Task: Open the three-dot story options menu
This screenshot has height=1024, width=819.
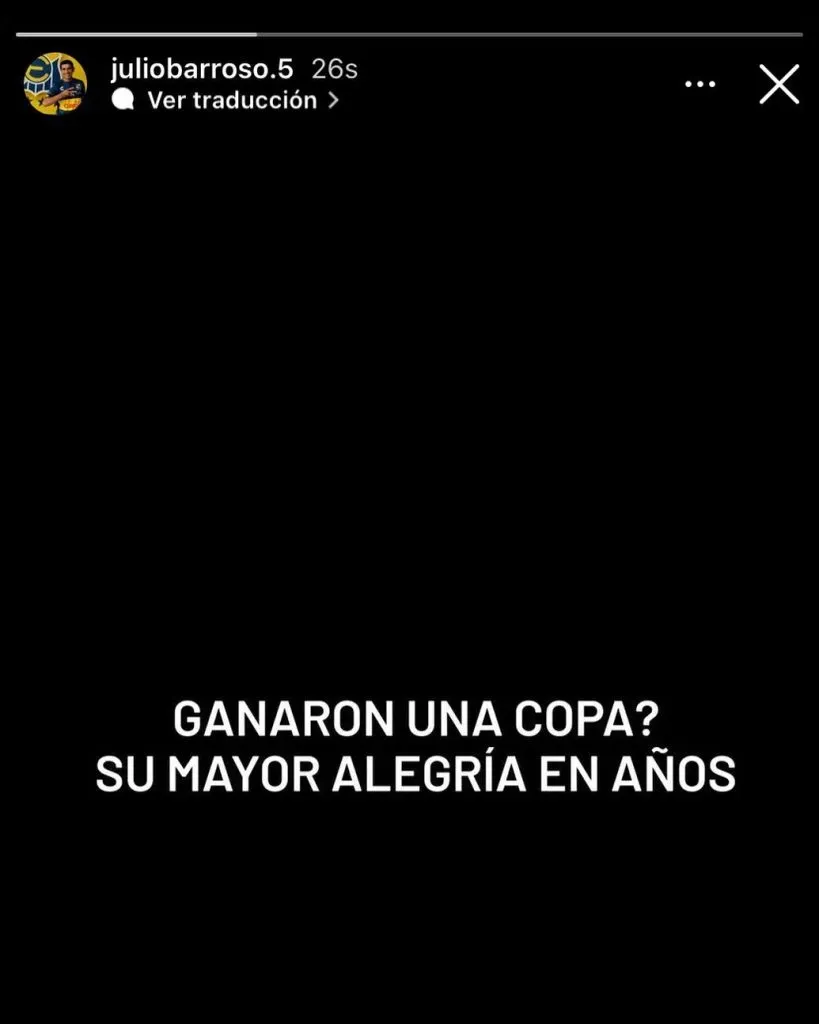Action: tap(700, 85)
